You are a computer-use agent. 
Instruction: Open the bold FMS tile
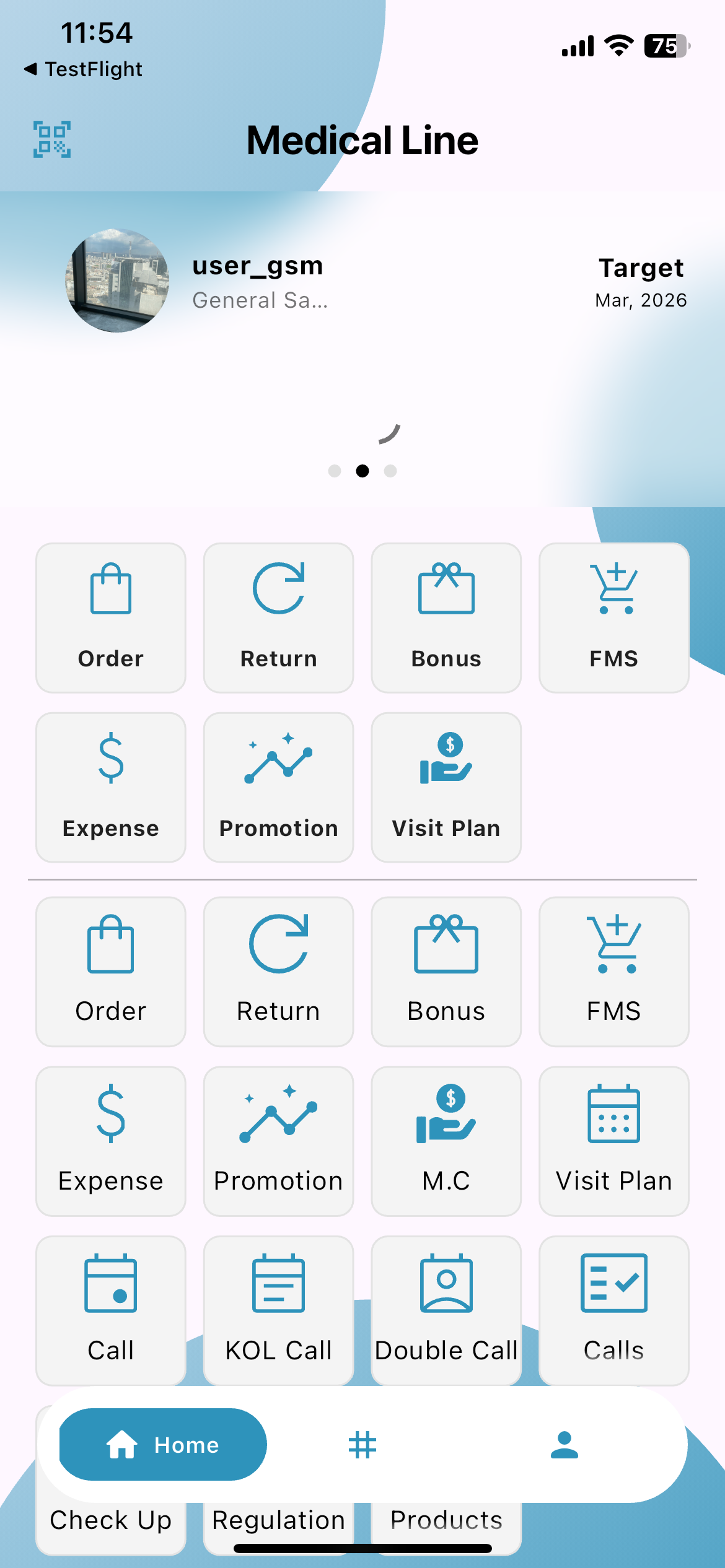point(613,617)
